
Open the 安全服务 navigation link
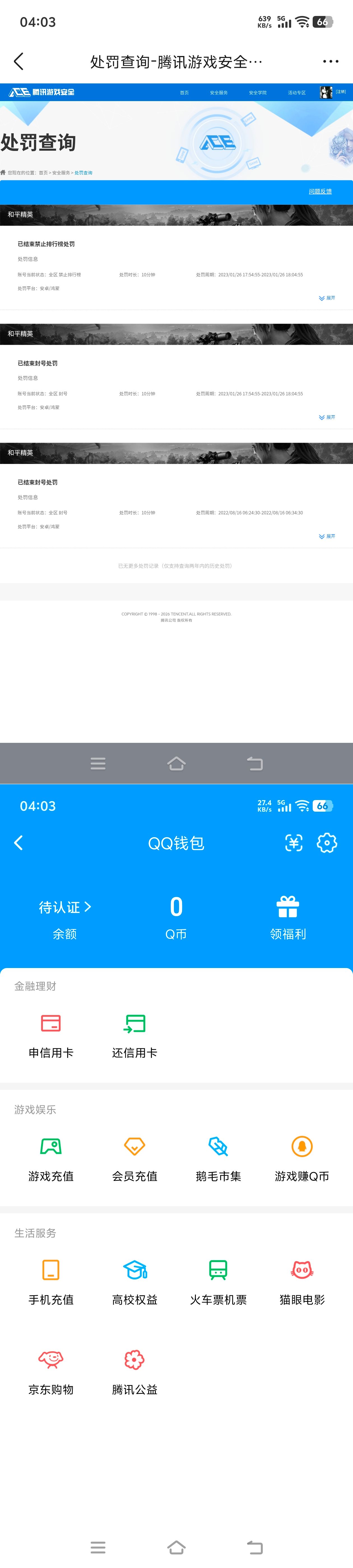click(219, 92)
